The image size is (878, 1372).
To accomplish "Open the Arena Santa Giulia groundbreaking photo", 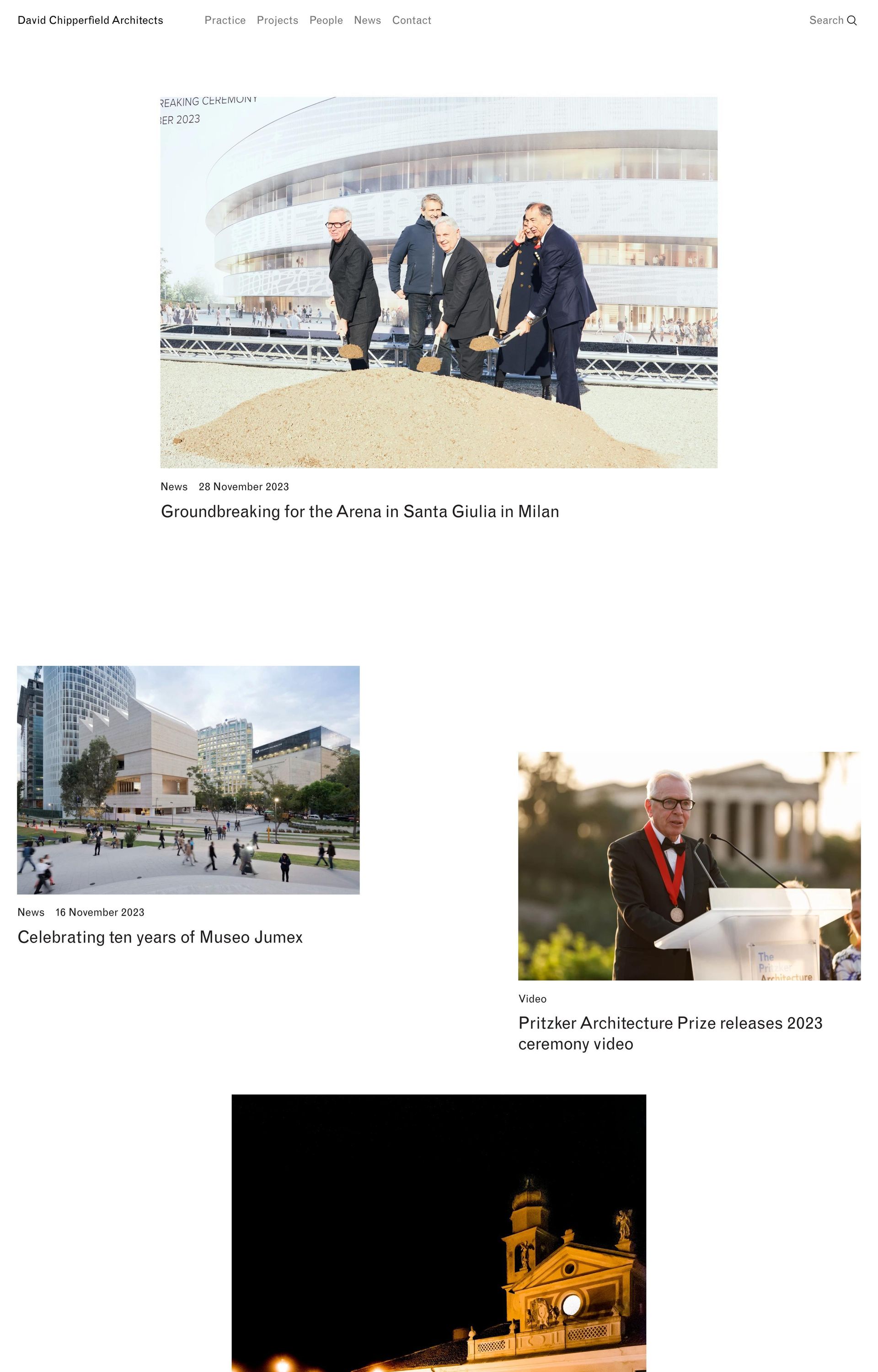I will tap(439, 282).
